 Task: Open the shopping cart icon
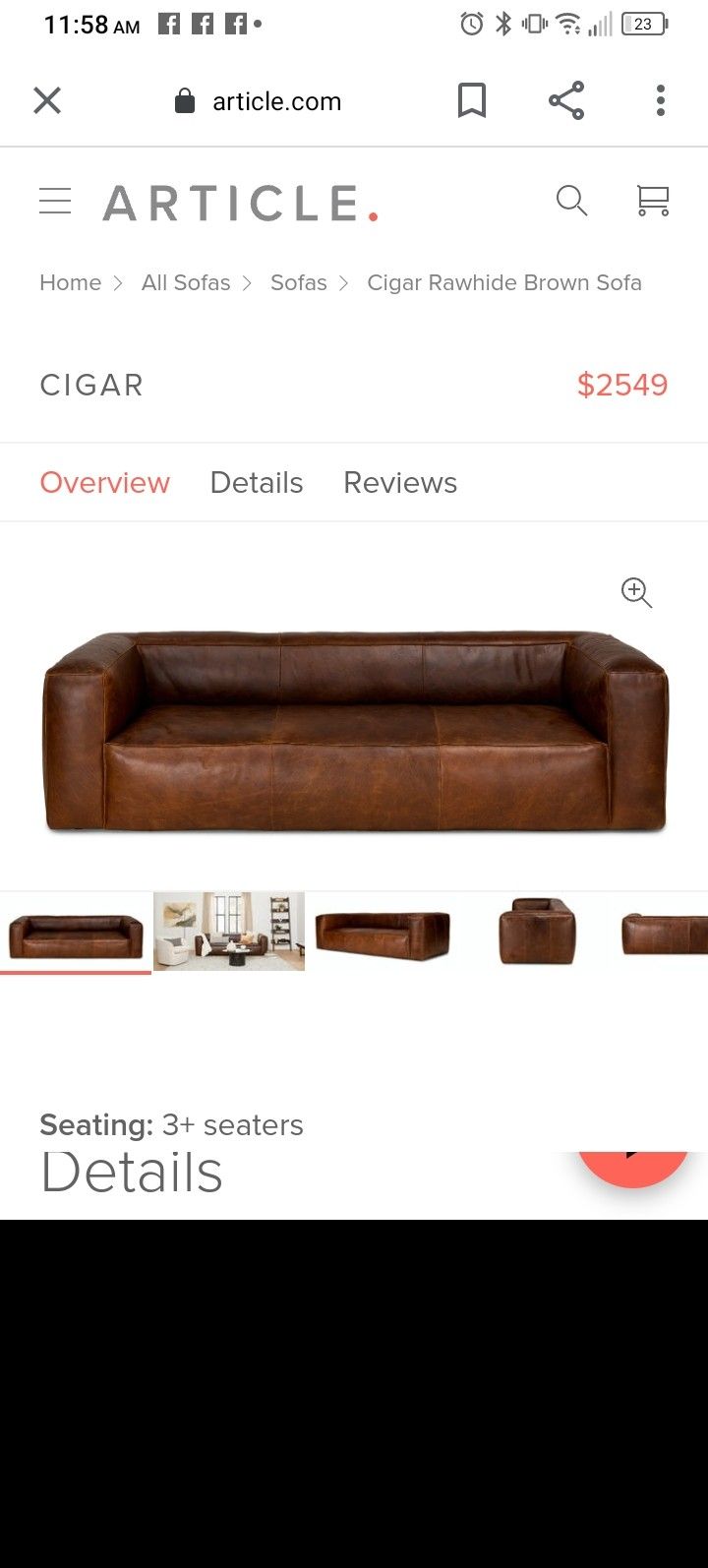click(x=652, y=201)
